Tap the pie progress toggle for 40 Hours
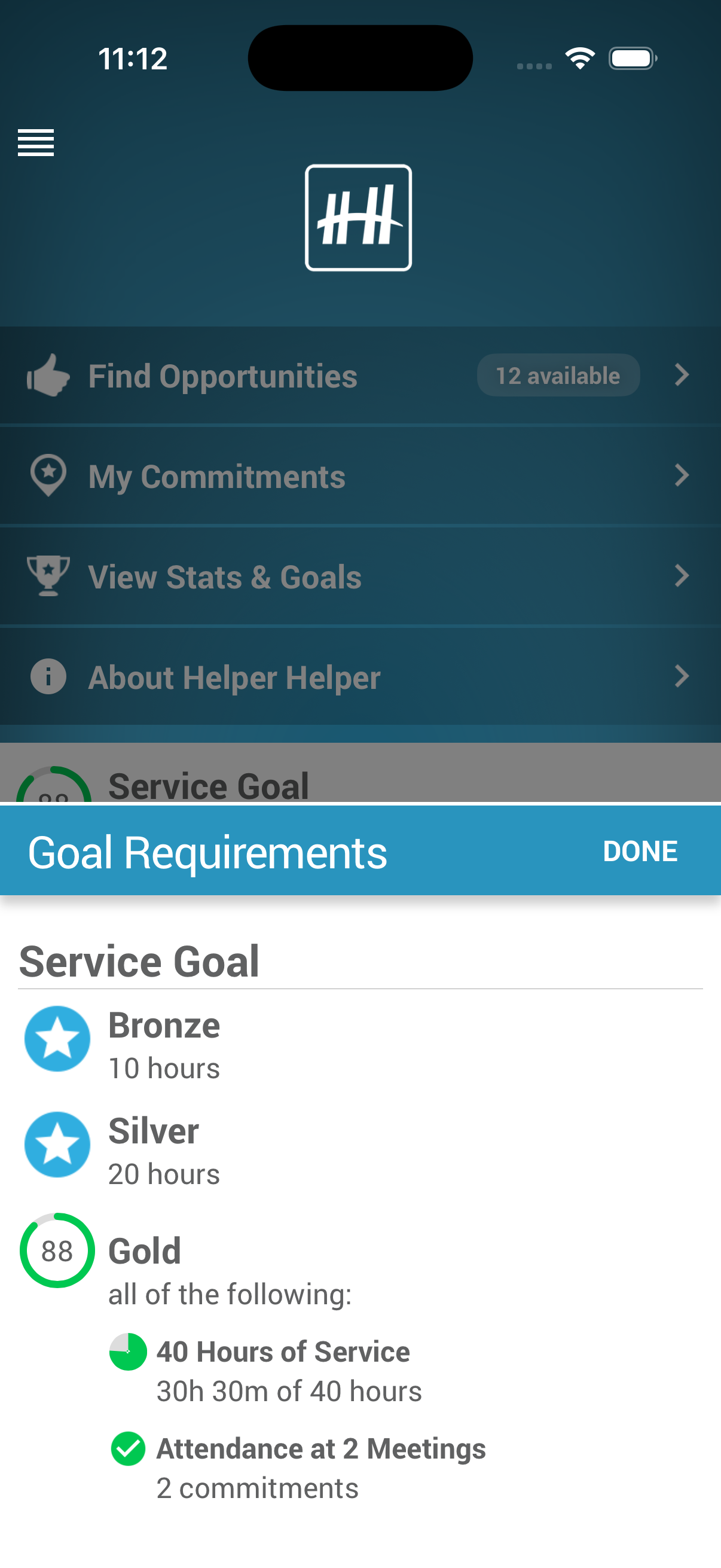The height and width of the screenshot is (1568, 721). pos(127,1353)
